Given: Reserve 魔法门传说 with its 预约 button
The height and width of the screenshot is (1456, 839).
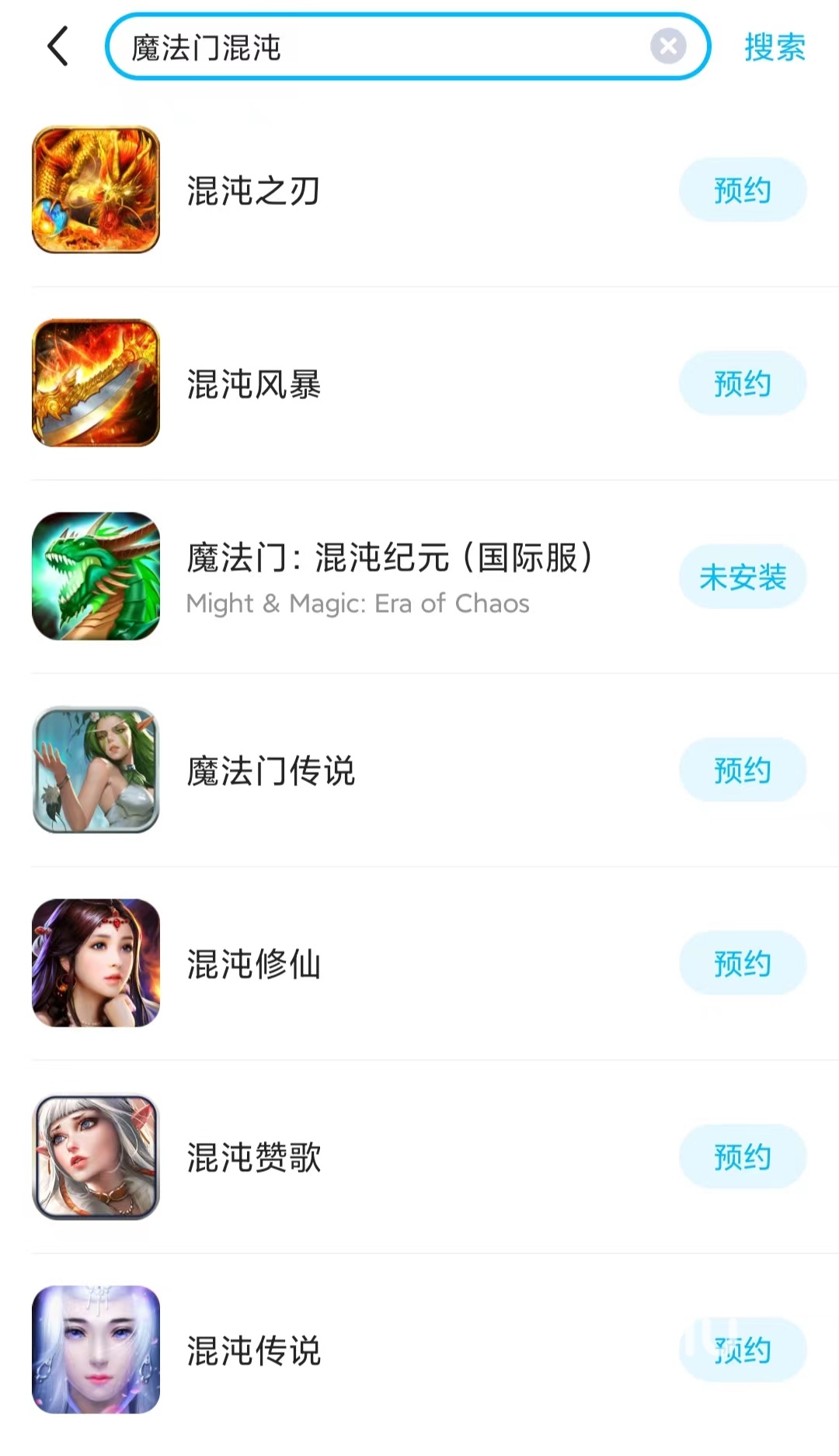Looking at the screenshot, I should (x=743, y=770).
